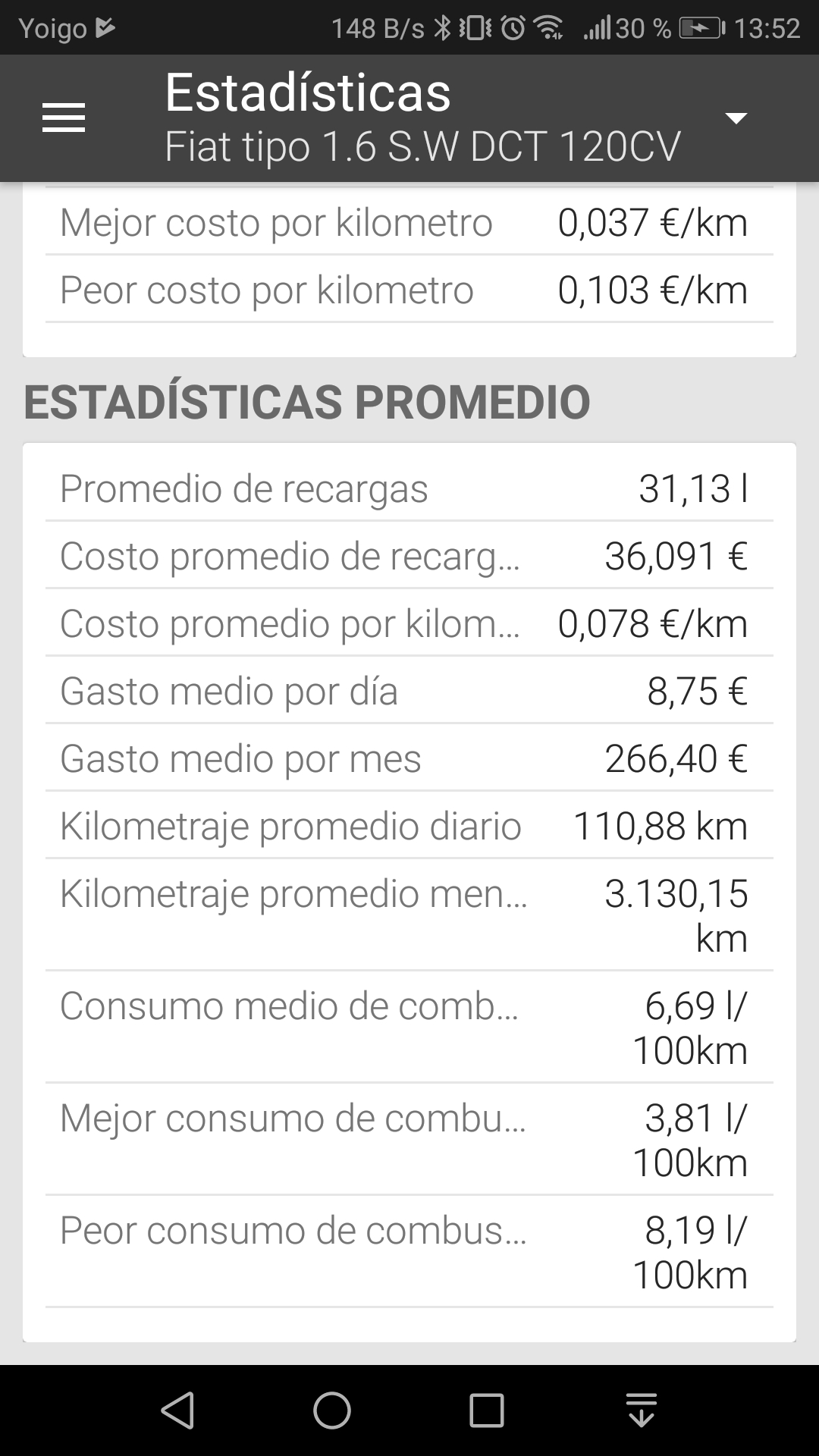Pull down the notification panel arrow
Image resolution: width=819 pixels, height=1456 pixels.
coord(642,1411)
